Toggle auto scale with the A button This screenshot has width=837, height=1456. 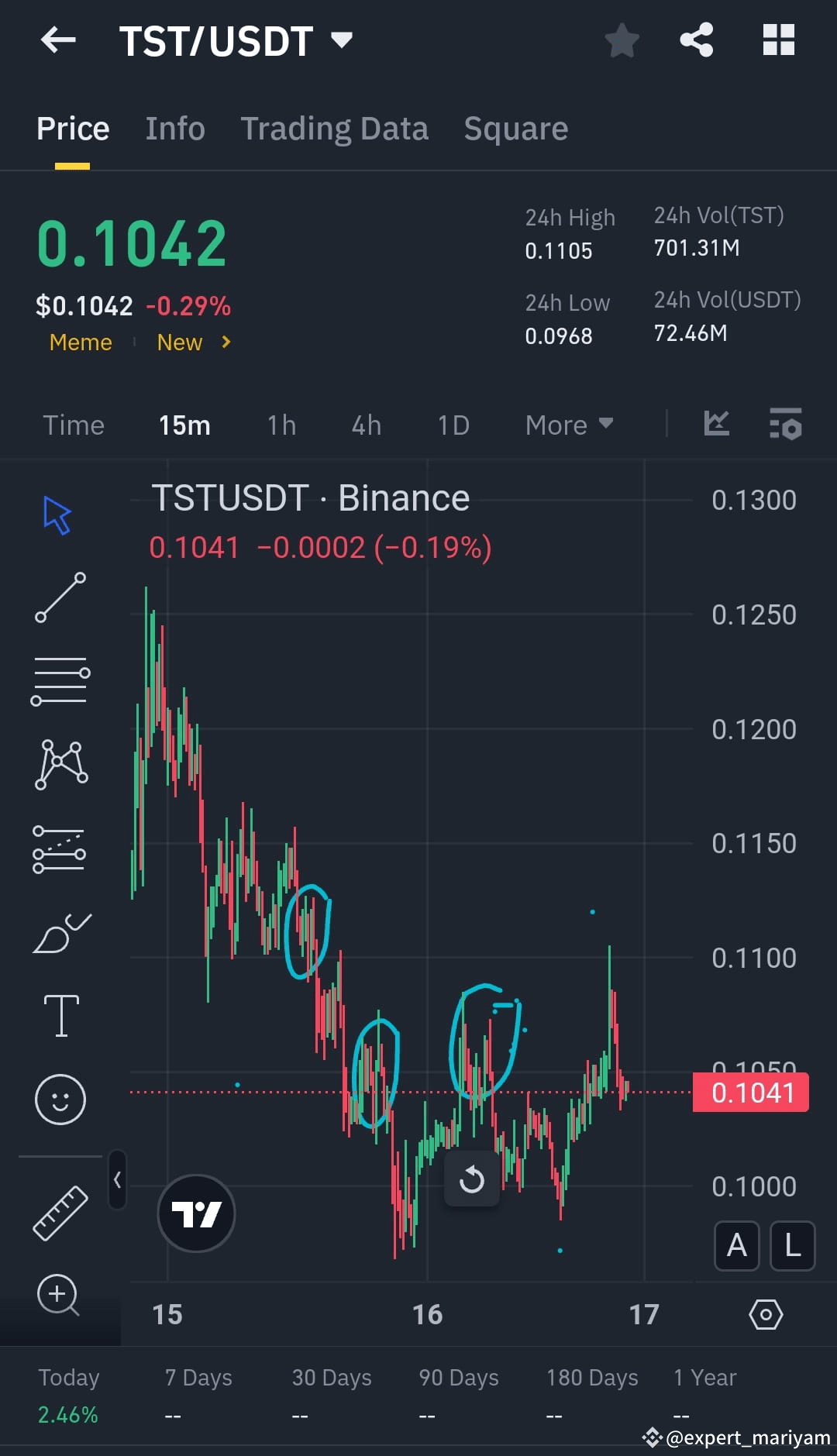[x=735, y=1247]
